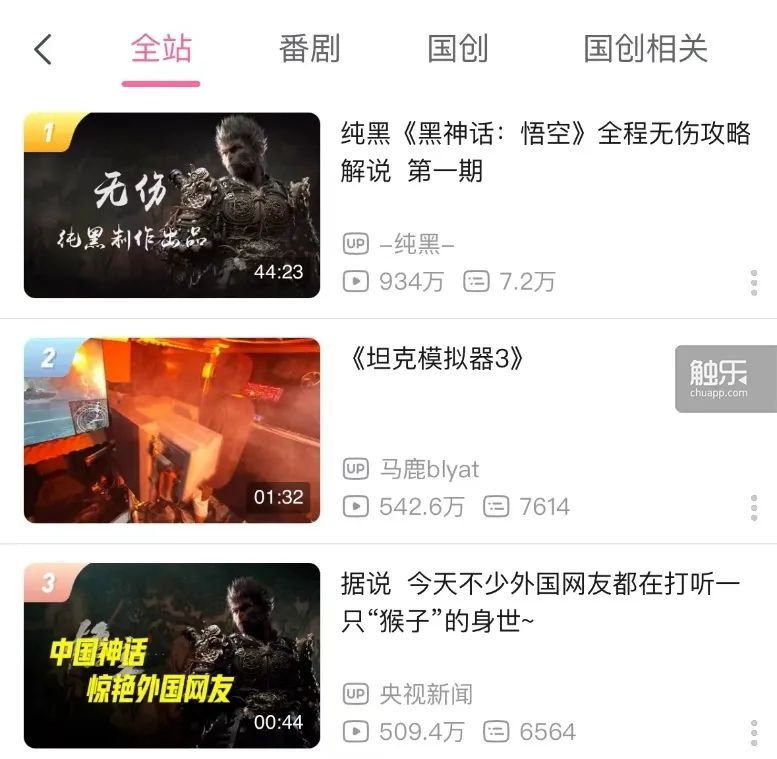This screenshot has width=777, height=759.
Task: Switch to the 国创 tab
Action: pyautogui.click(x=457, y=49)
